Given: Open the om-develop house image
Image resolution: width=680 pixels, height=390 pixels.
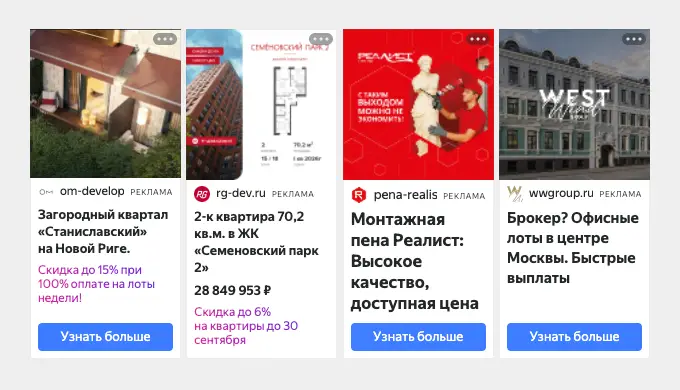Looking at the screenshot, I should pos(105,104).
